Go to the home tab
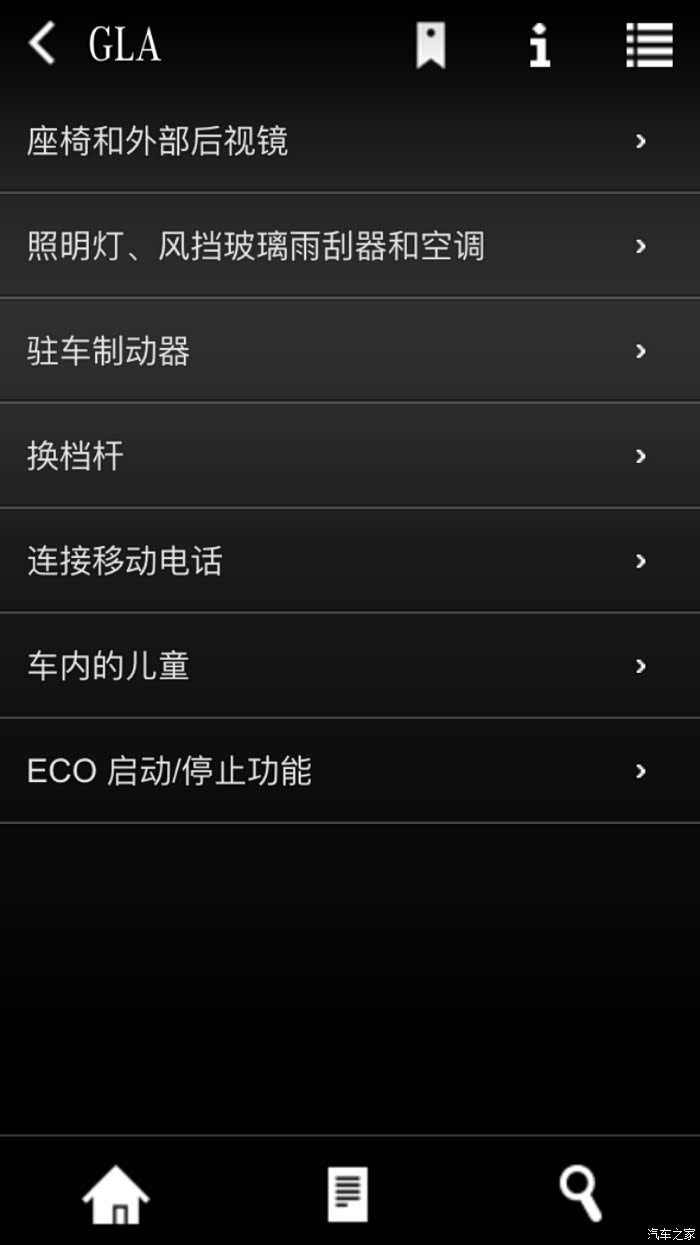Screen dimensions: 700x1245 (116, 1194)
